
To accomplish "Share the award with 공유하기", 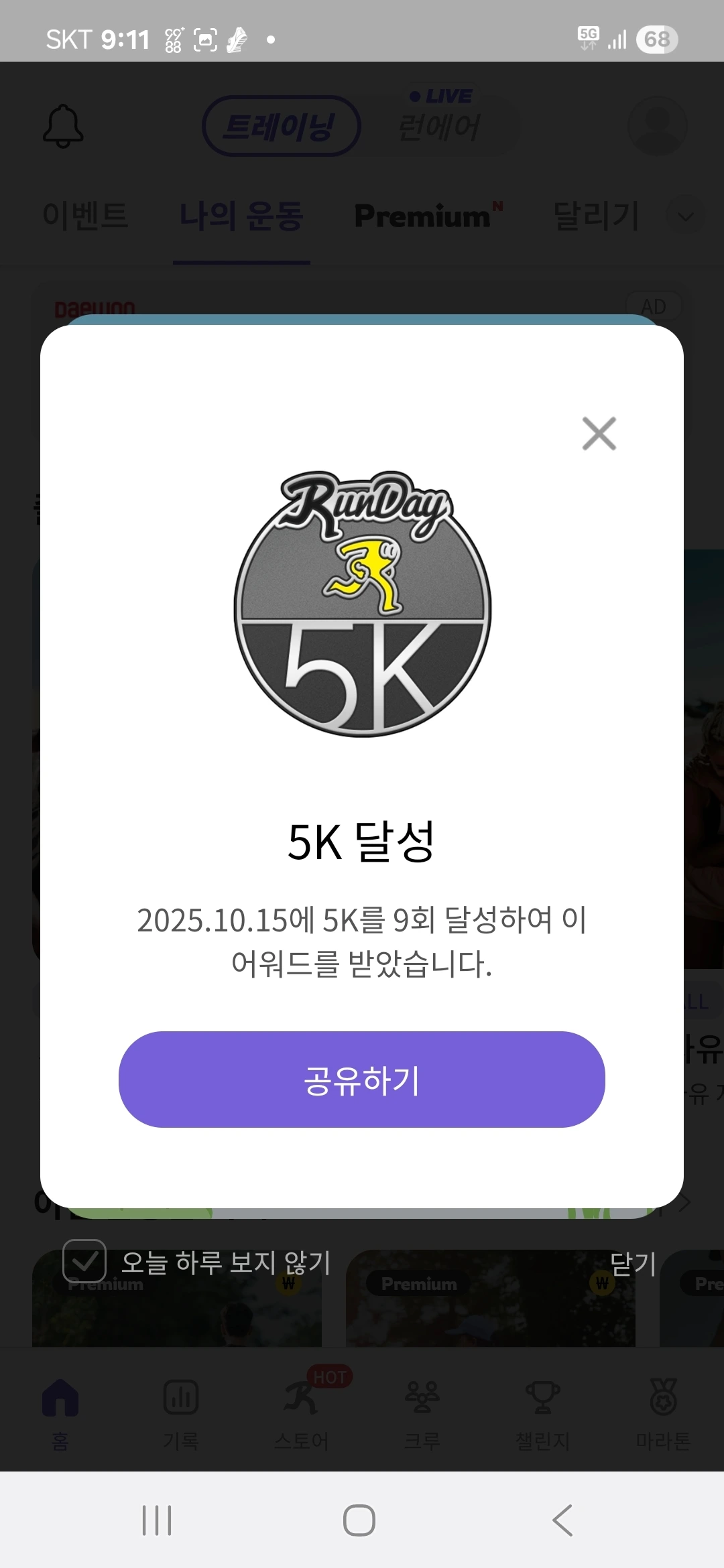I will [362, 1080].
